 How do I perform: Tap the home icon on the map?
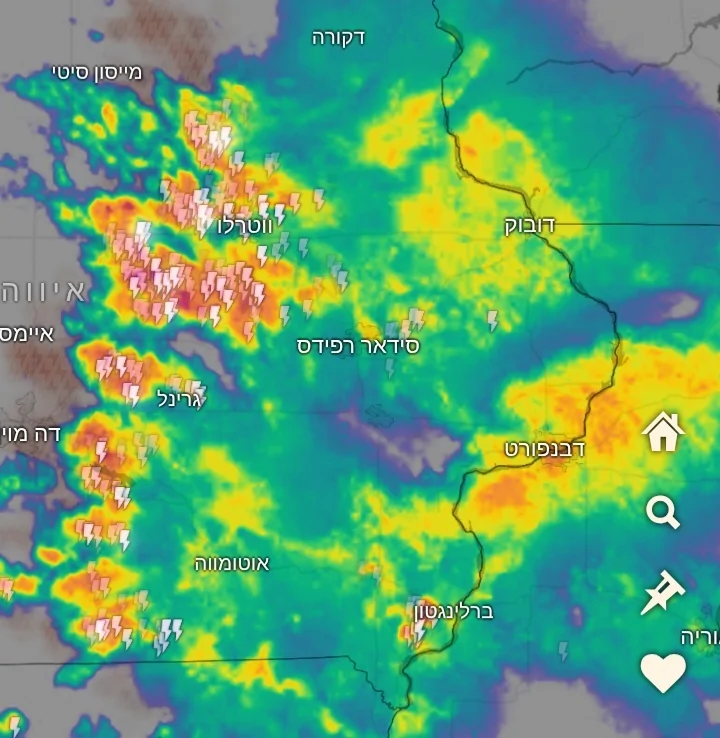(663, 432)
